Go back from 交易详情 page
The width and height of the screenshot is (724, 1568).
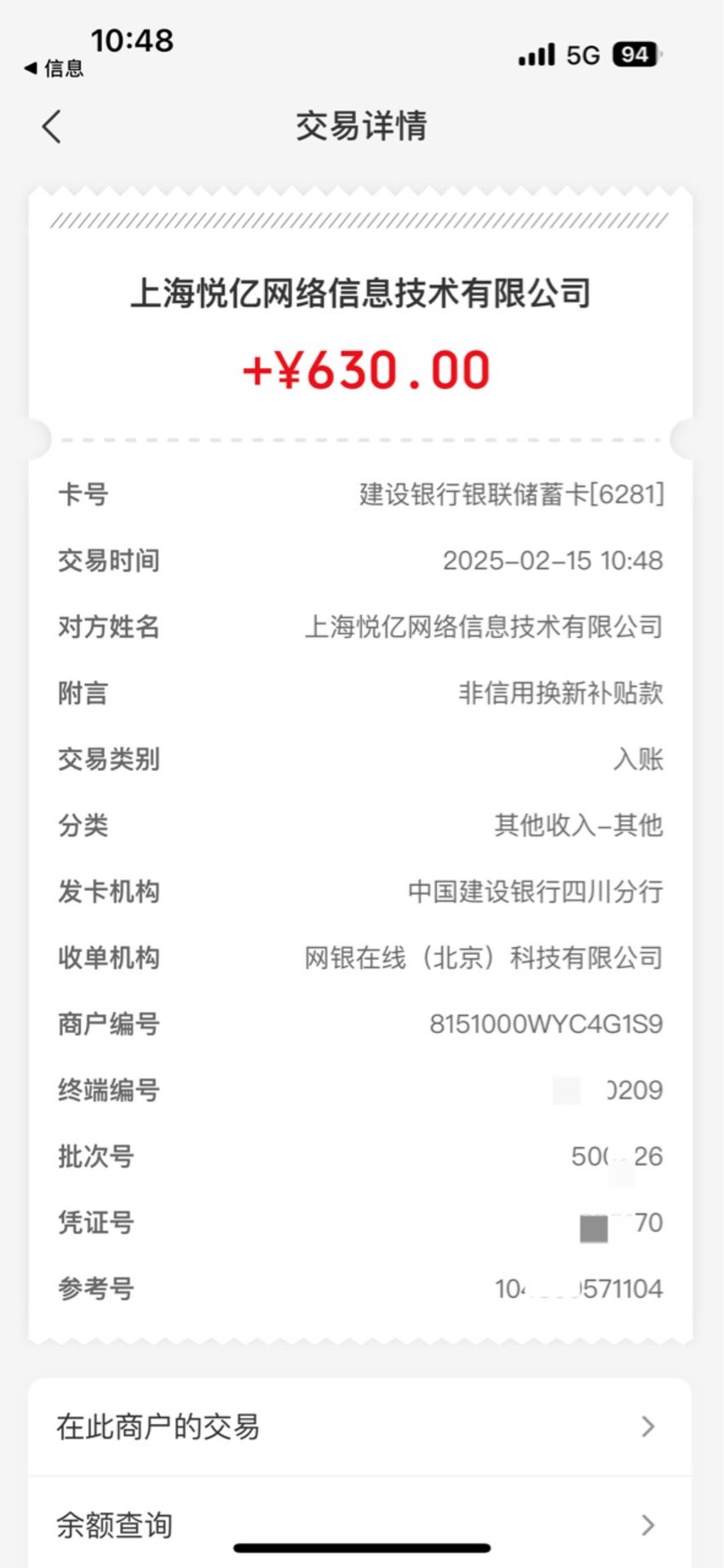click(52, 127)
